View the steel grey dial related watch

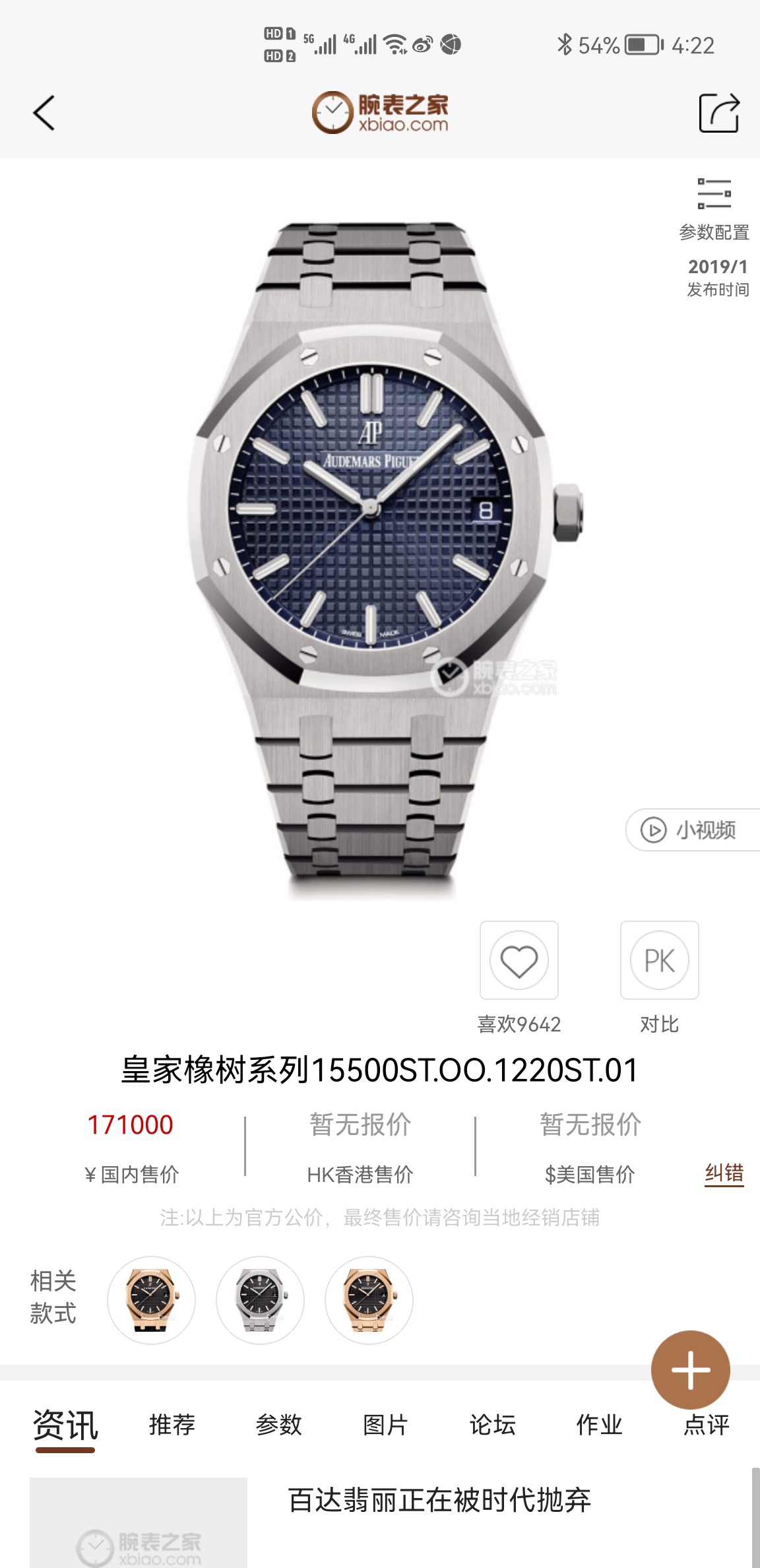(x=261, y=1300)
